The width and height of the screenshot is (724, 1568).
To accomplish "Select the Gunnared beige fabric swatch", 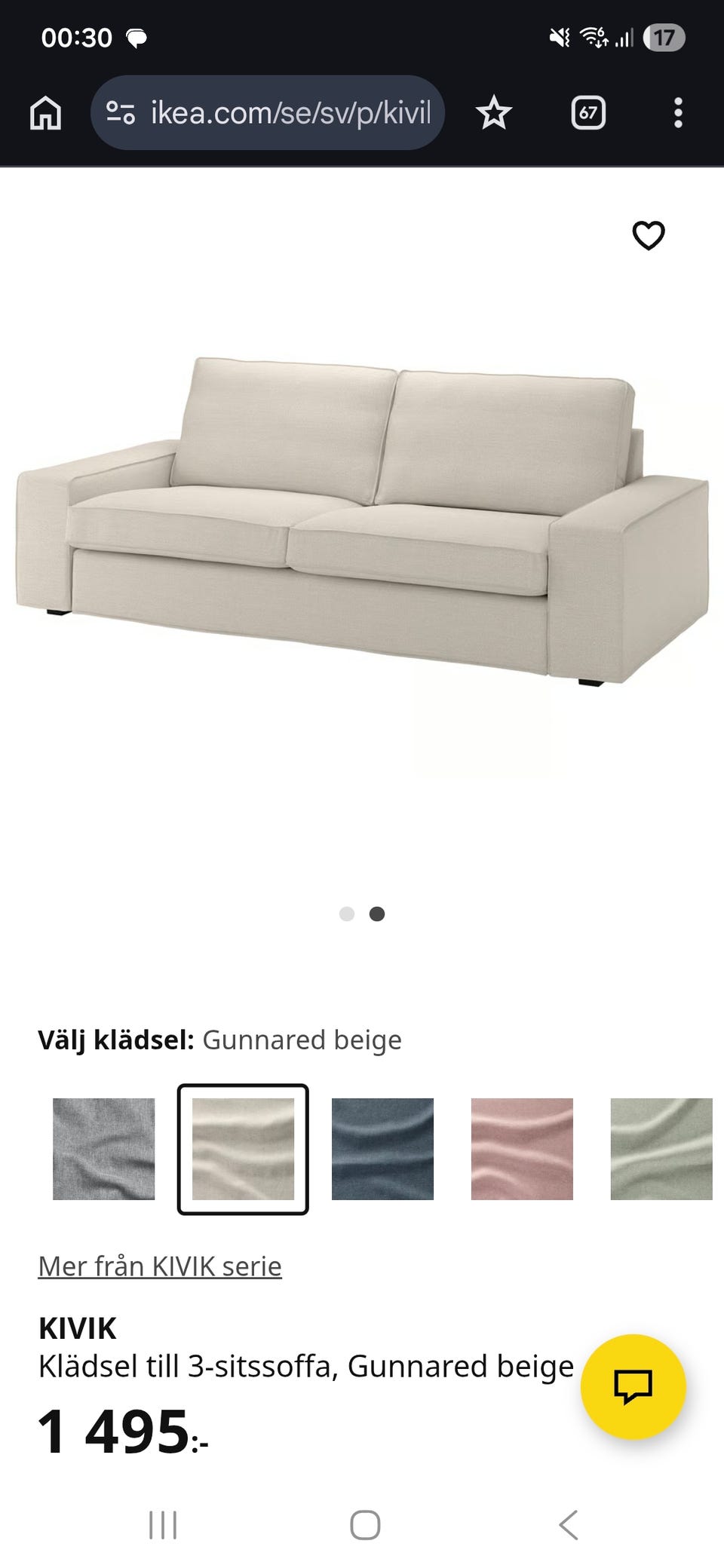I will (x=242, y=1148).
